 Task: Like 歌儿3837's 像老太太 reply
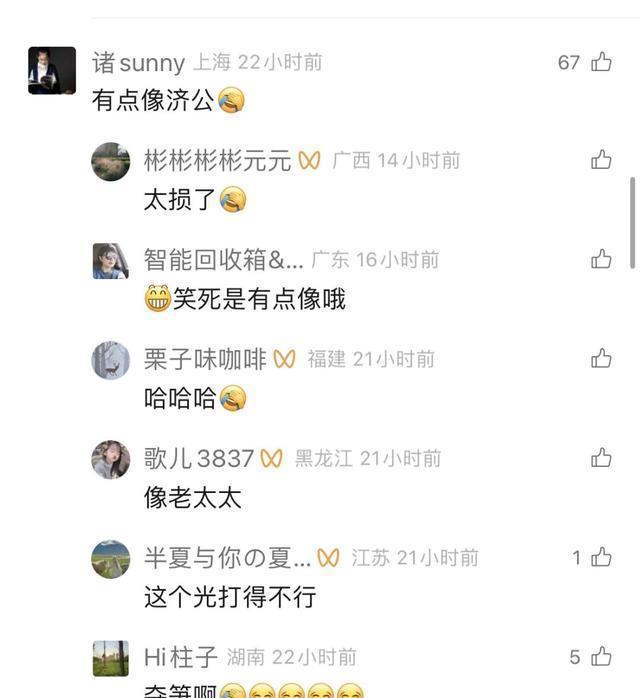(x=601, y=458)
